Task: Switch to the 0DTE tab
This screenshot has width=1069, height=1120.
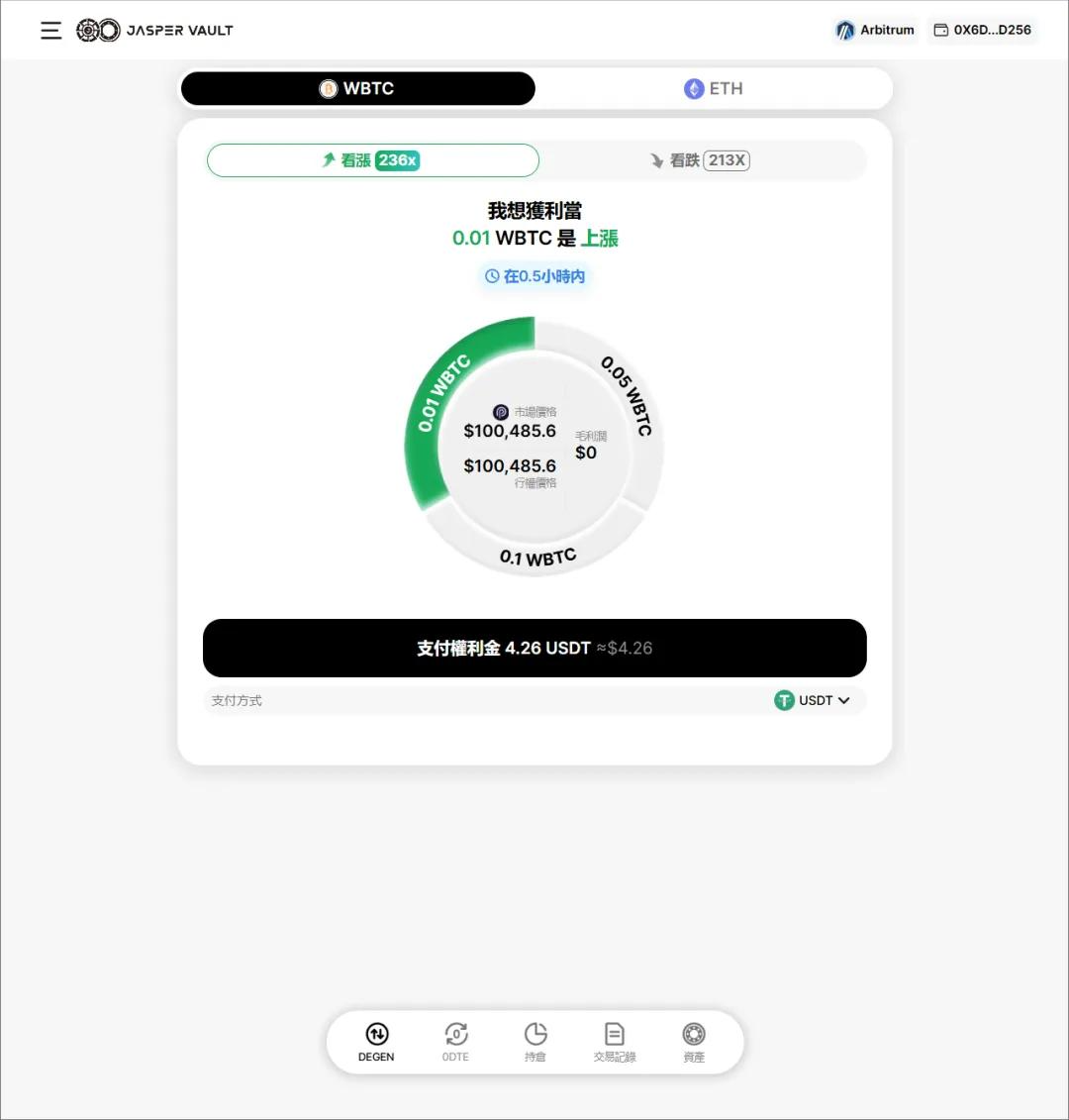Action: point(455,1042)
